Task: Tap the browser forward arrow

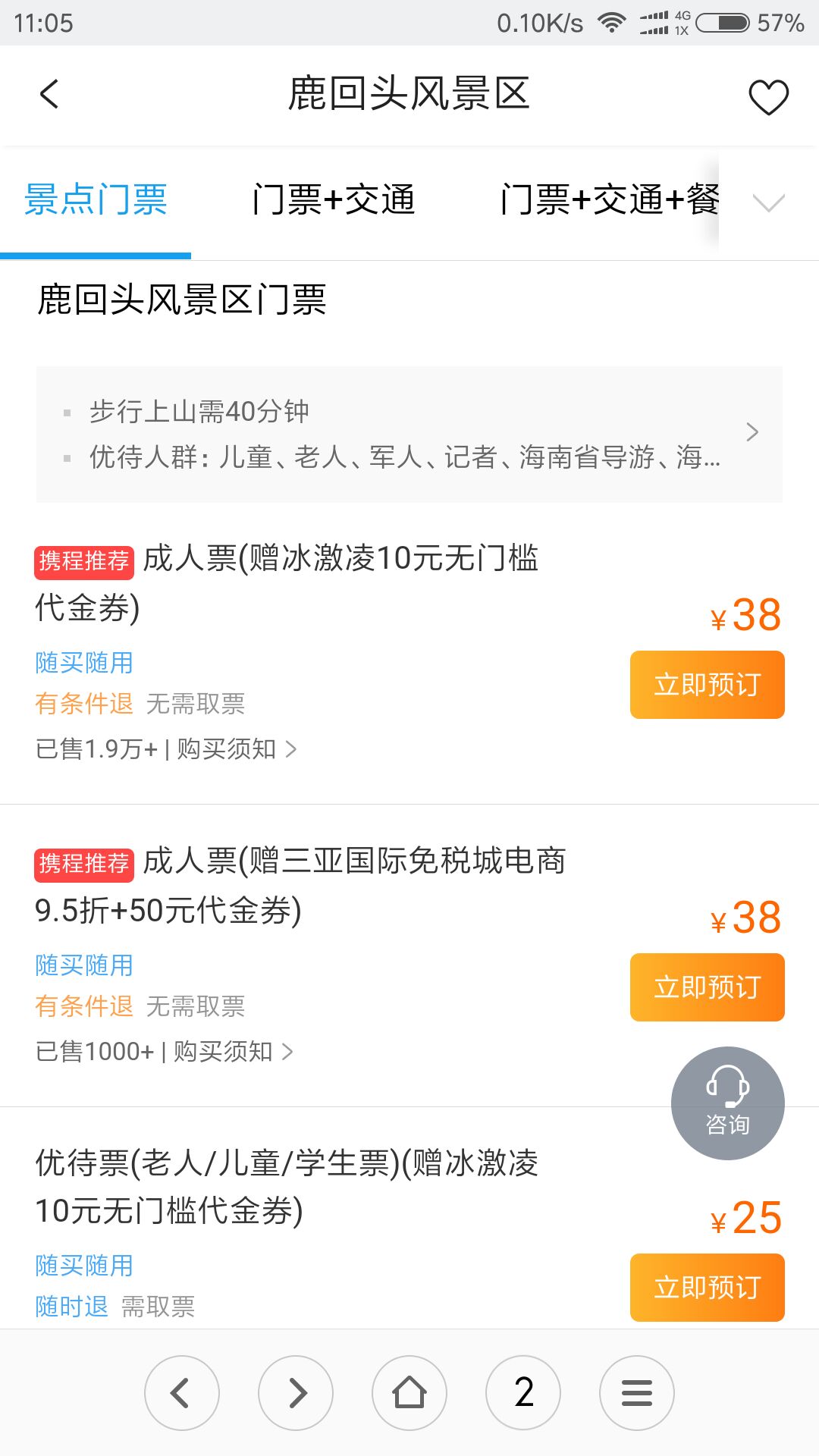Action: coord(296,1393)
